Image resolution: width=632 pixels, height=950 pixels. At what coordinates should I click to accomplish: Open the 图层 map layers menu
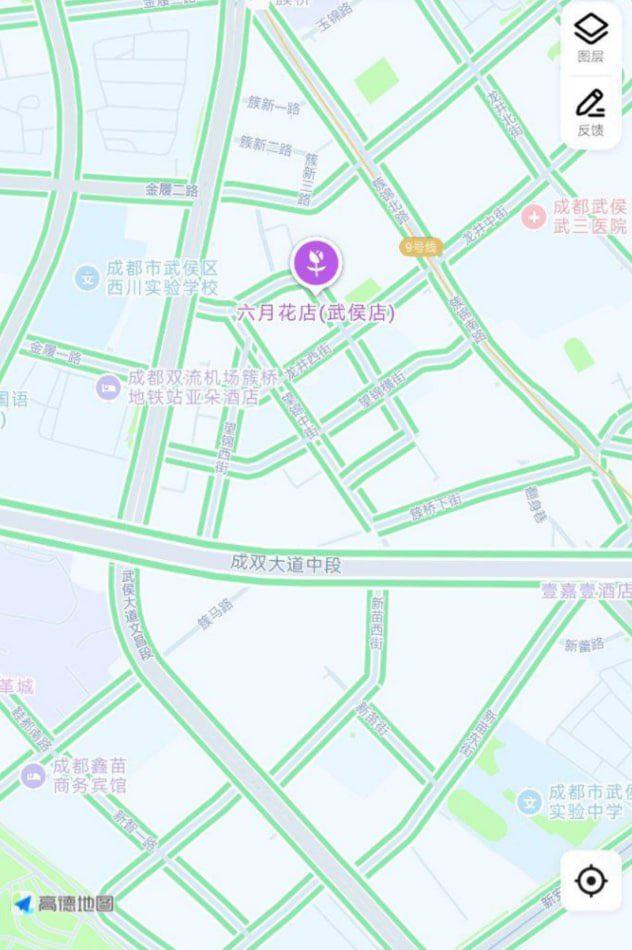tap(591, 38)
